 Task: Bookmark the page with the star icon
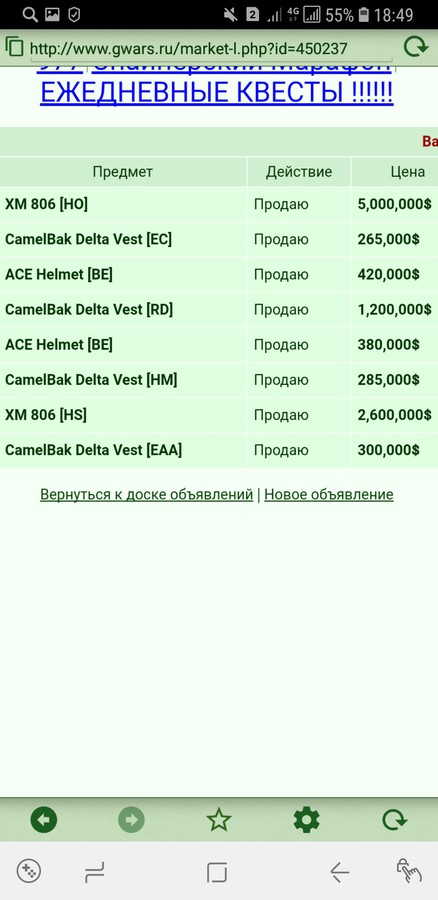point(219,820)
